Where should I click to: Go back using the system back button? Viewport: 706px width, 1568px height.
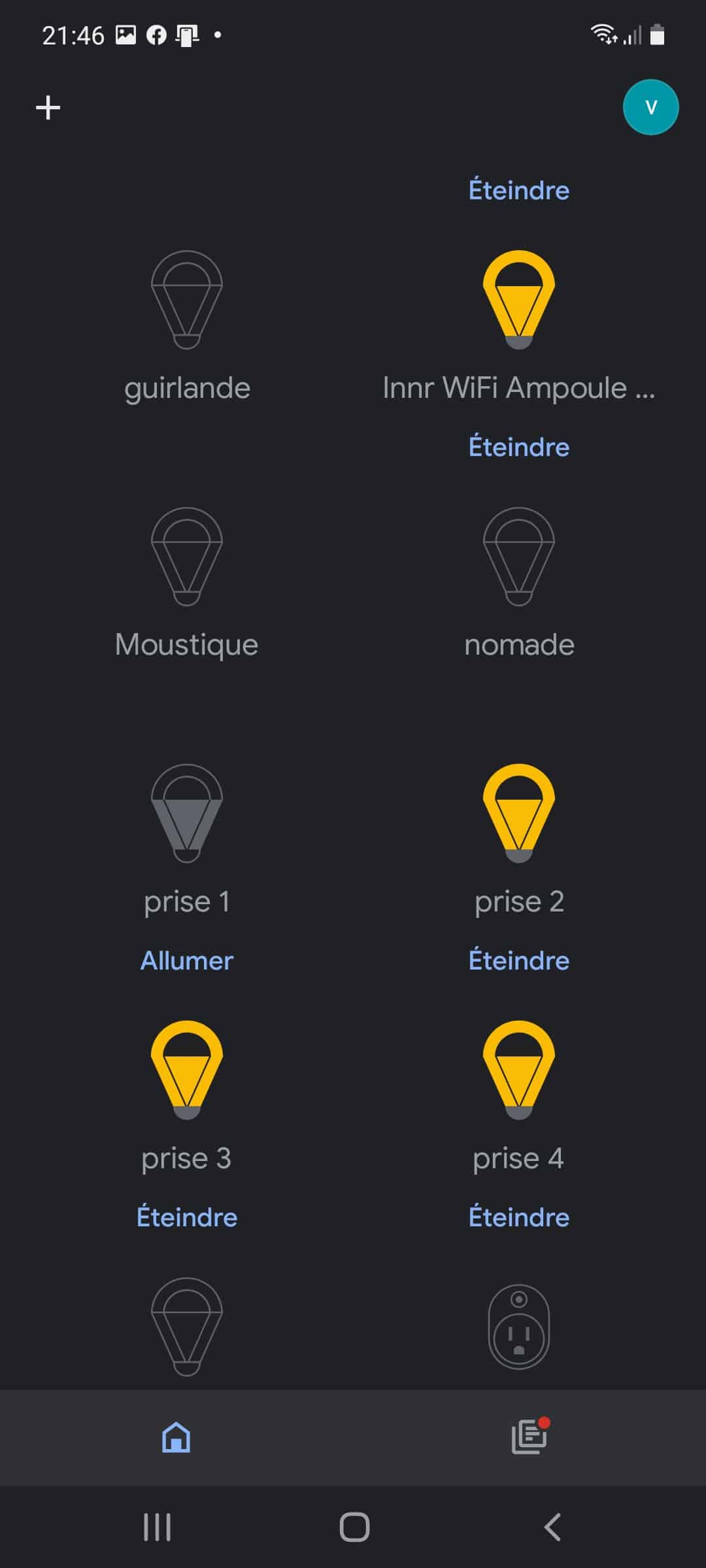[552, 1527]
